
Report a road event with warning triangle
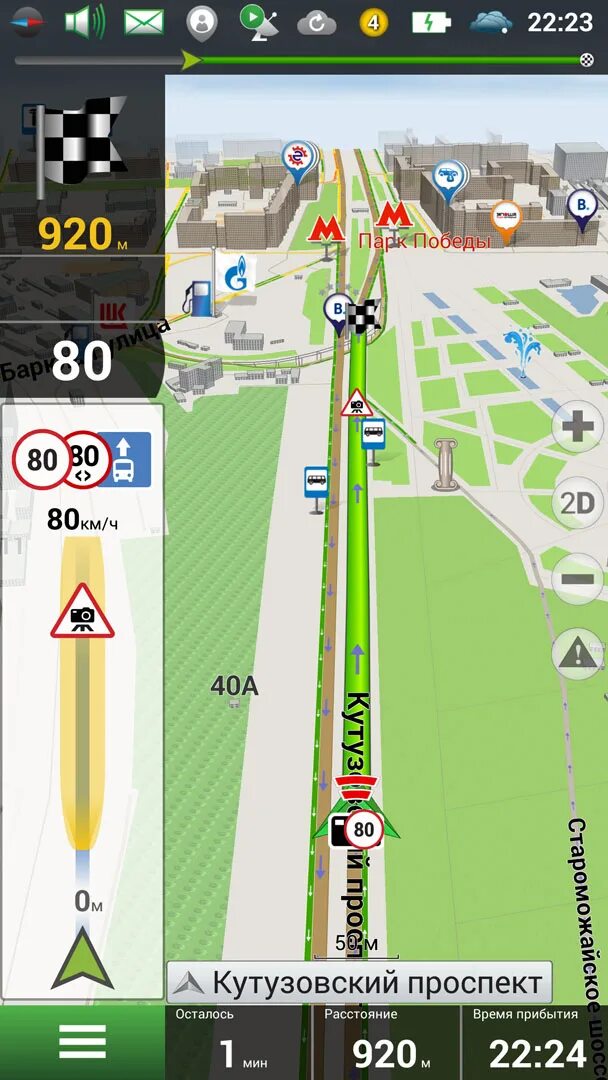578,655
